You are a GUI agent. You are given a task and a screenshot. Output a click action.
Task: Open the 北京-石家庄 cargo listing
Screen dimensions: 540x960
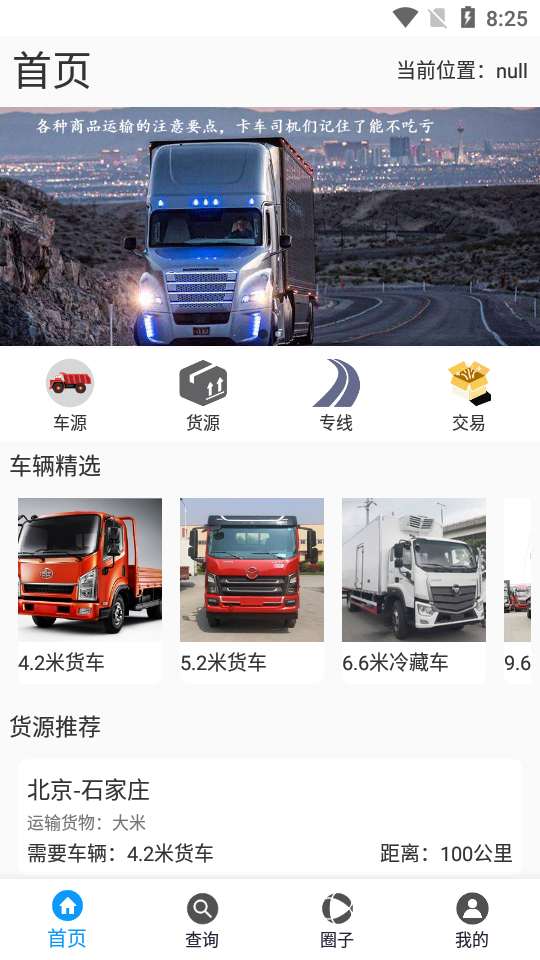point(270,817)
